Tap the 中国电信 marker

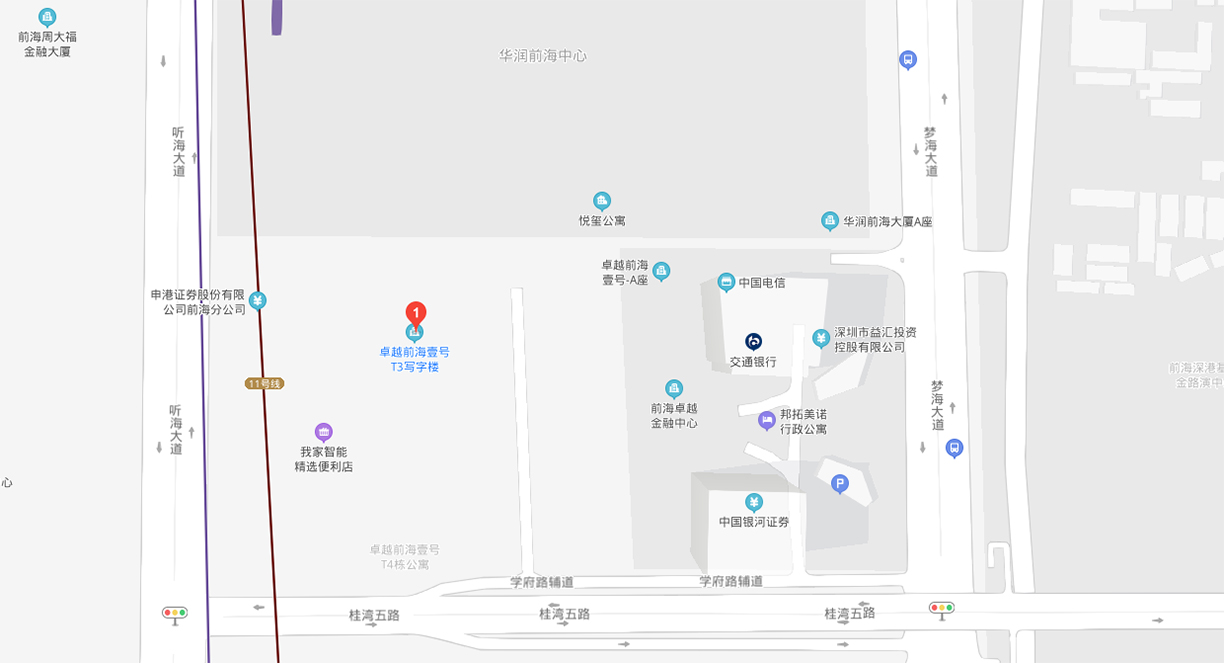pyautogui.click(x=727, y=283)
